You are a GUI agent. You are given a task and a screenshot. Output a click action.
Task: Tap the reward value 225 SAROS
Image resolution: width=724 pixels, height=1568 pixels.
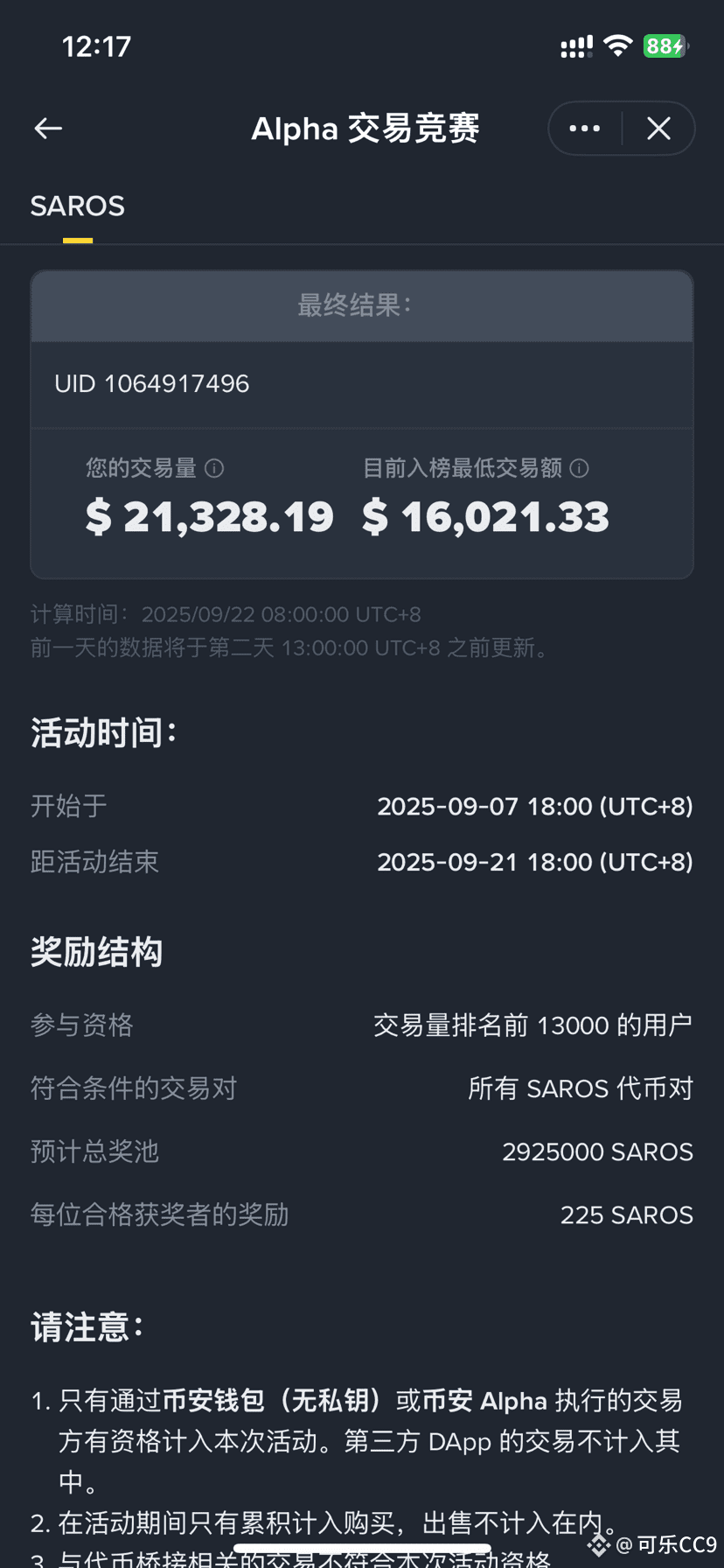point(626,1214)
